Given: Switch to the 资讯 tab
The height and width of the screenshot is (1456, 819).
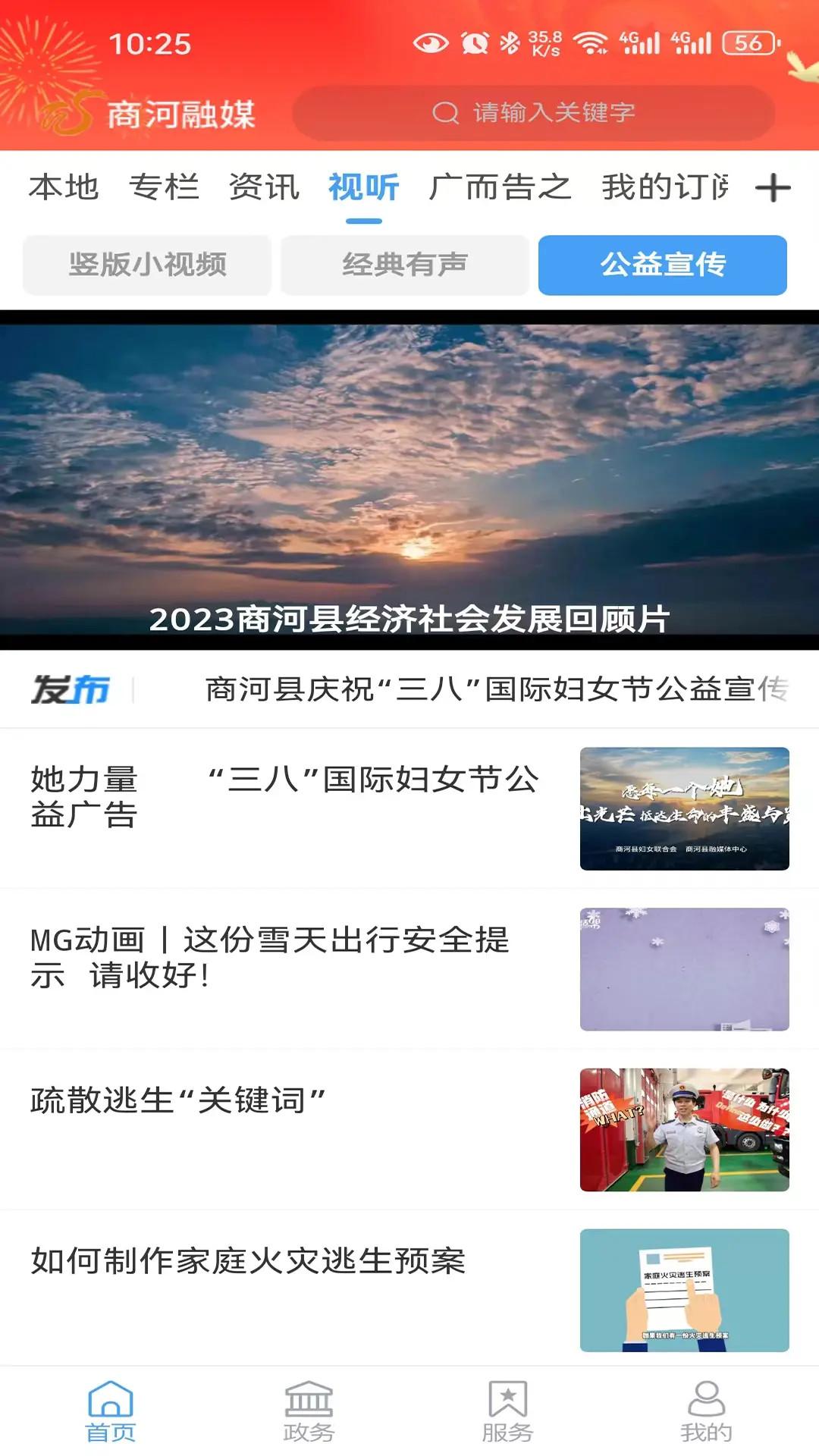Looking at the screenshot, I should [x=263, y=188].
